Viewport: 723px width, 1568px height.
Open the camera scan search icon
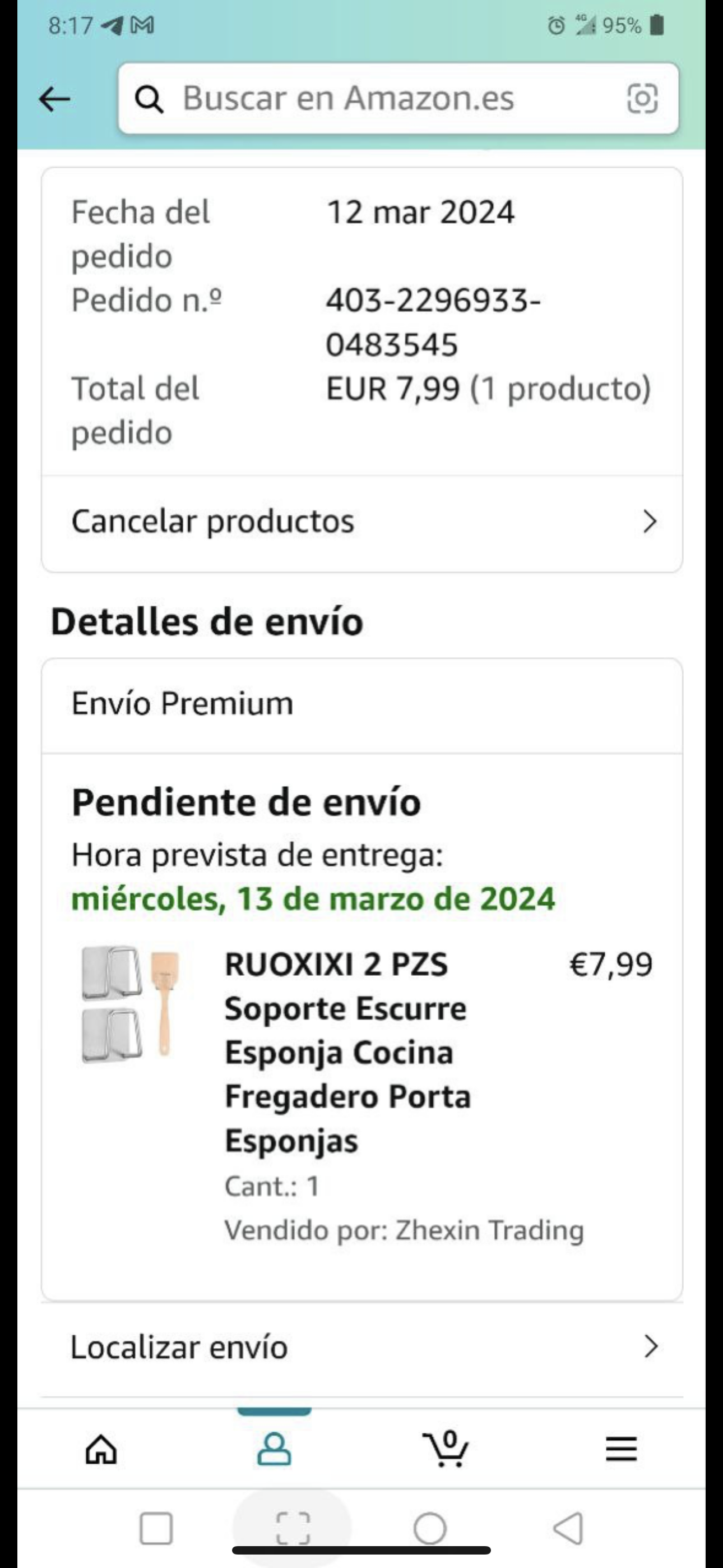(642, 99)
